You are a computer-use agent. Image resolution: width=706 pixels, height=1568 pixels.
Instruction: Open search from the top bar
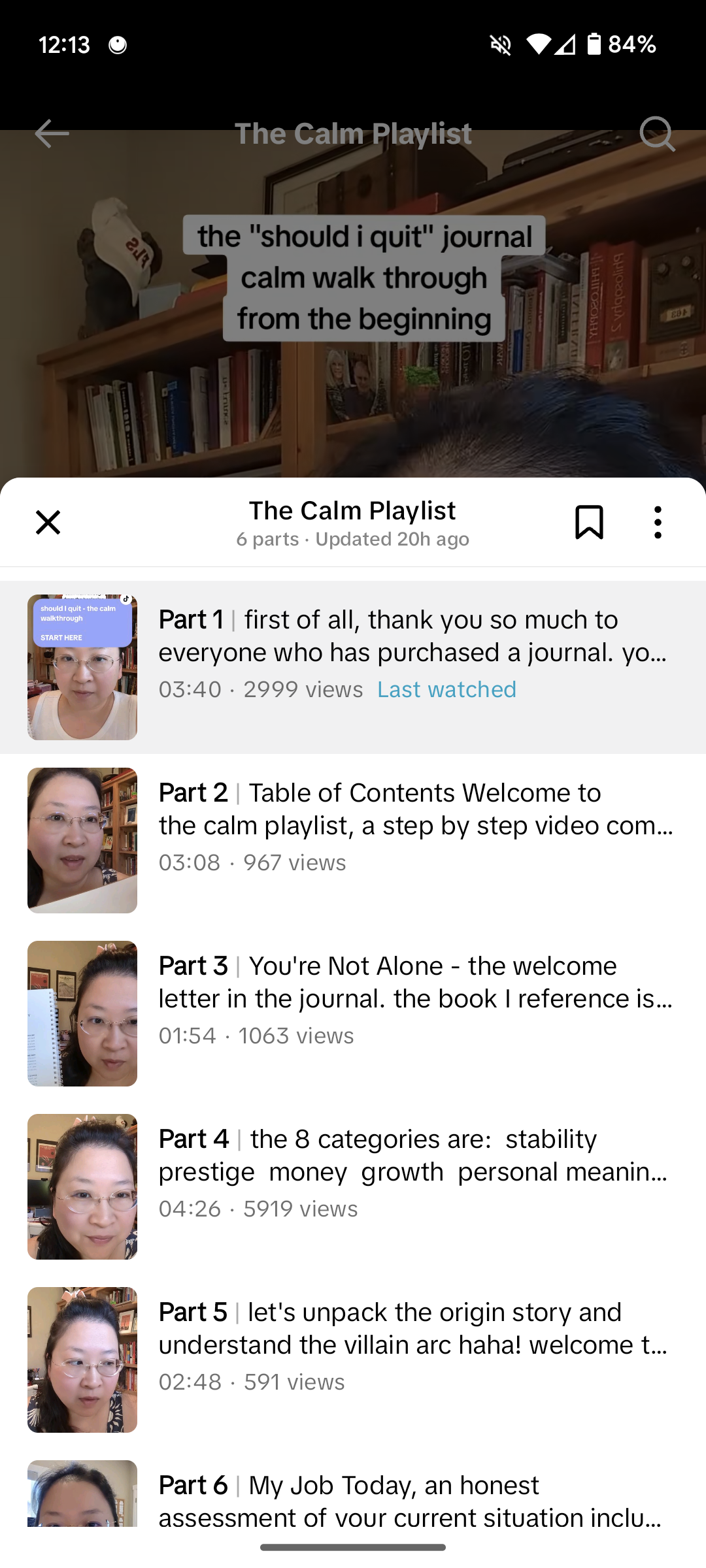(x=656, y=134)
